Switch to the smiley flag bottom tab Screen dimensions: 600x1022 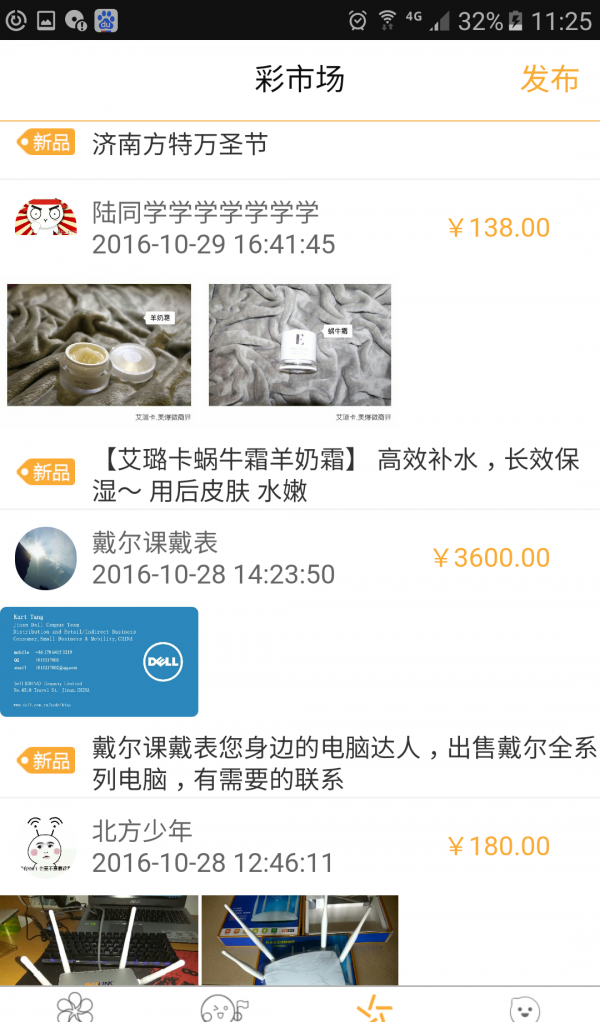224,1006
